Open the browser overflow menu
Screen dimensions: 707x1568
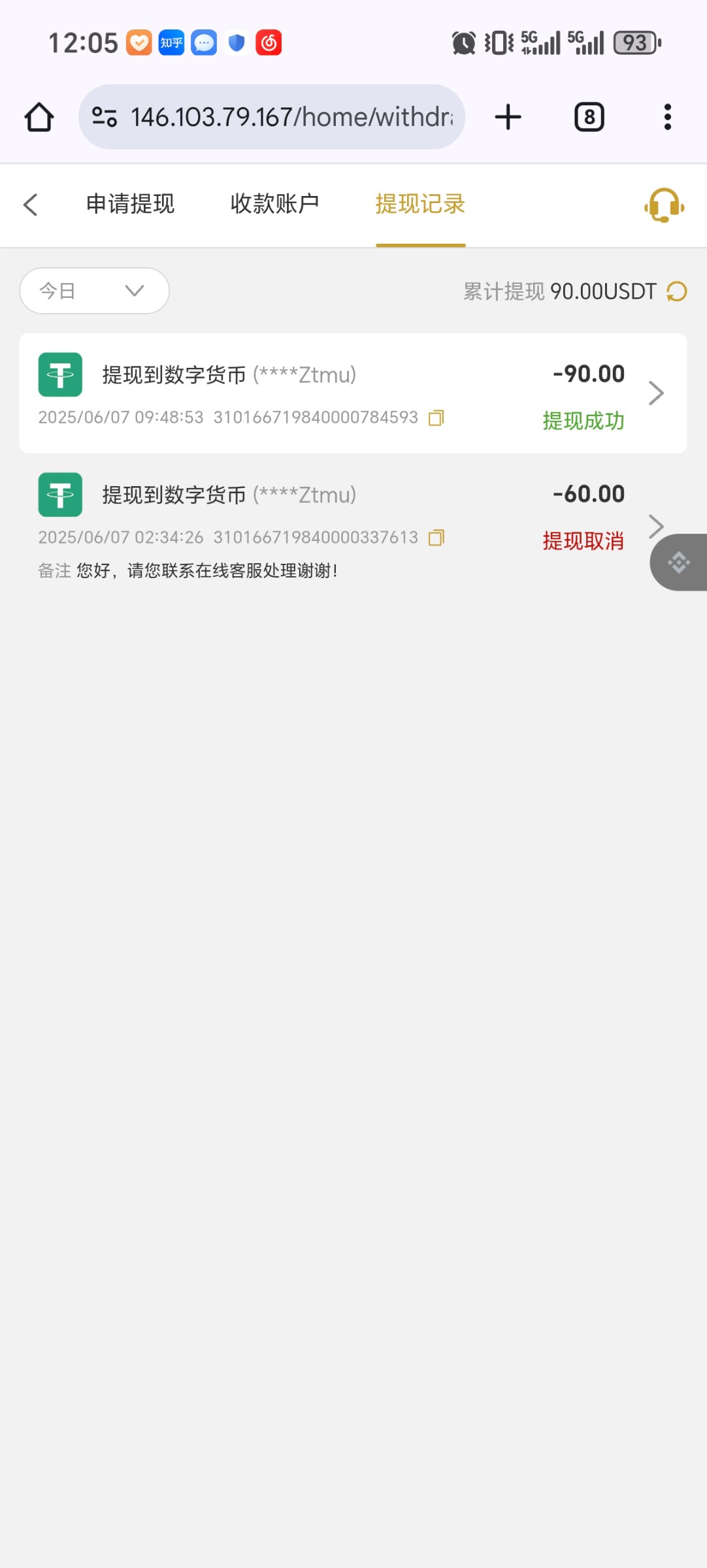[x=667, y=117]
